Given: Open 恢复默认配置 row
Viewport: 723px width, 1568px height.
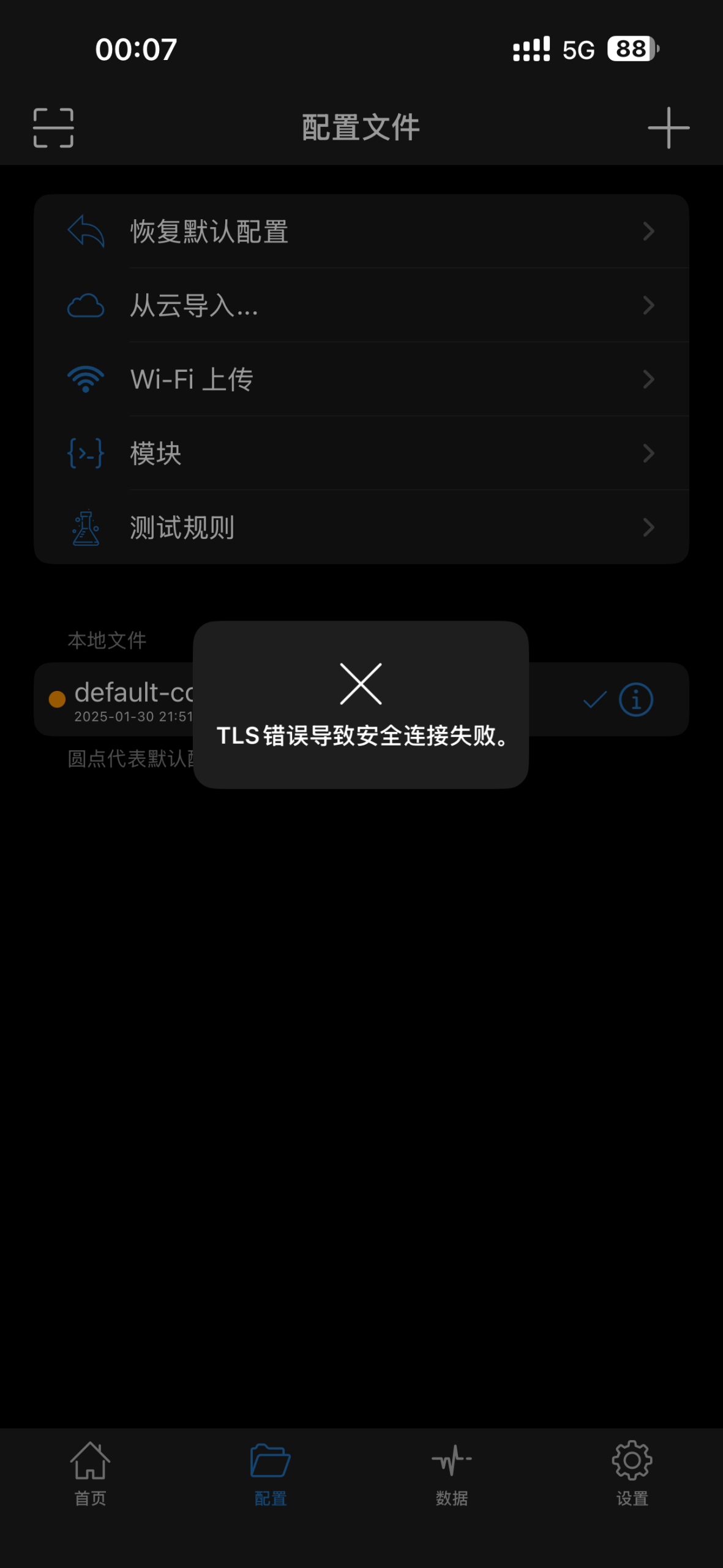Looking at the screenshot, I should coord(361,232).
